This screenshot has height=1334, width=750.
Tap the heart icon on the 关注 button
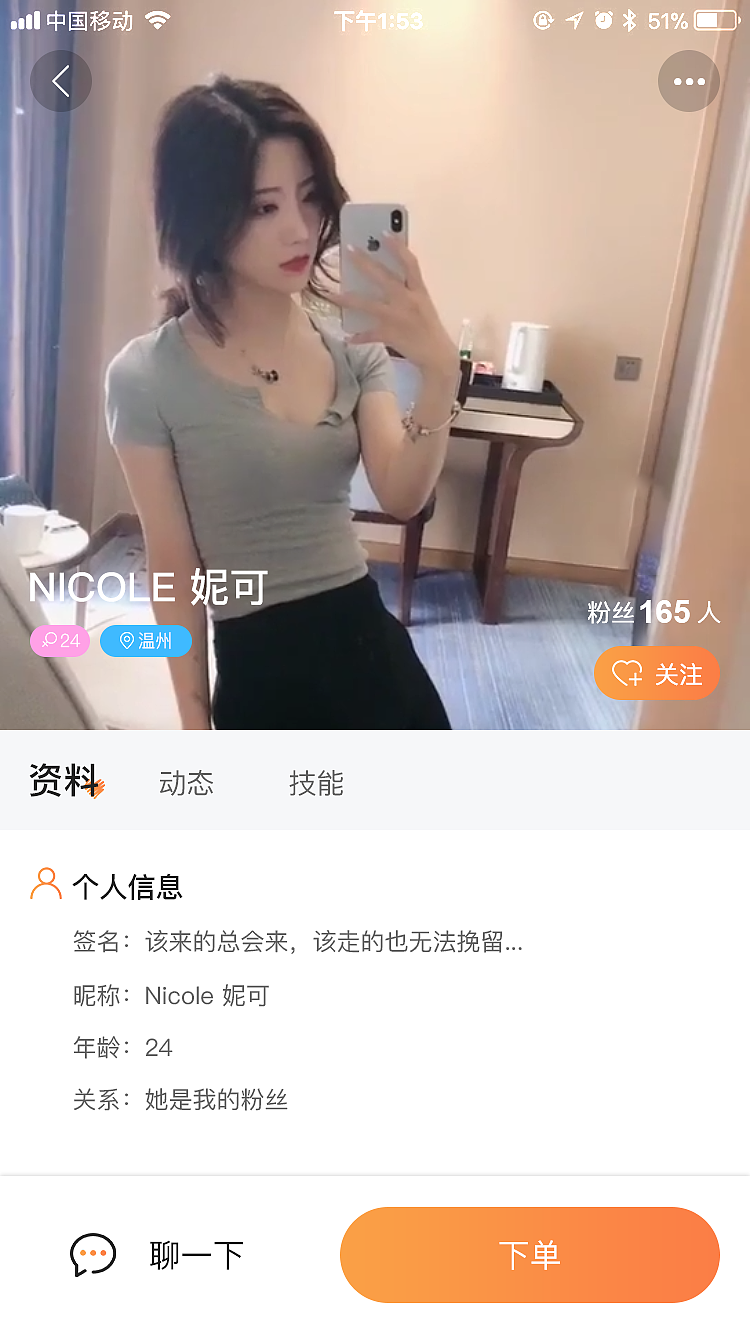[628, 672]
